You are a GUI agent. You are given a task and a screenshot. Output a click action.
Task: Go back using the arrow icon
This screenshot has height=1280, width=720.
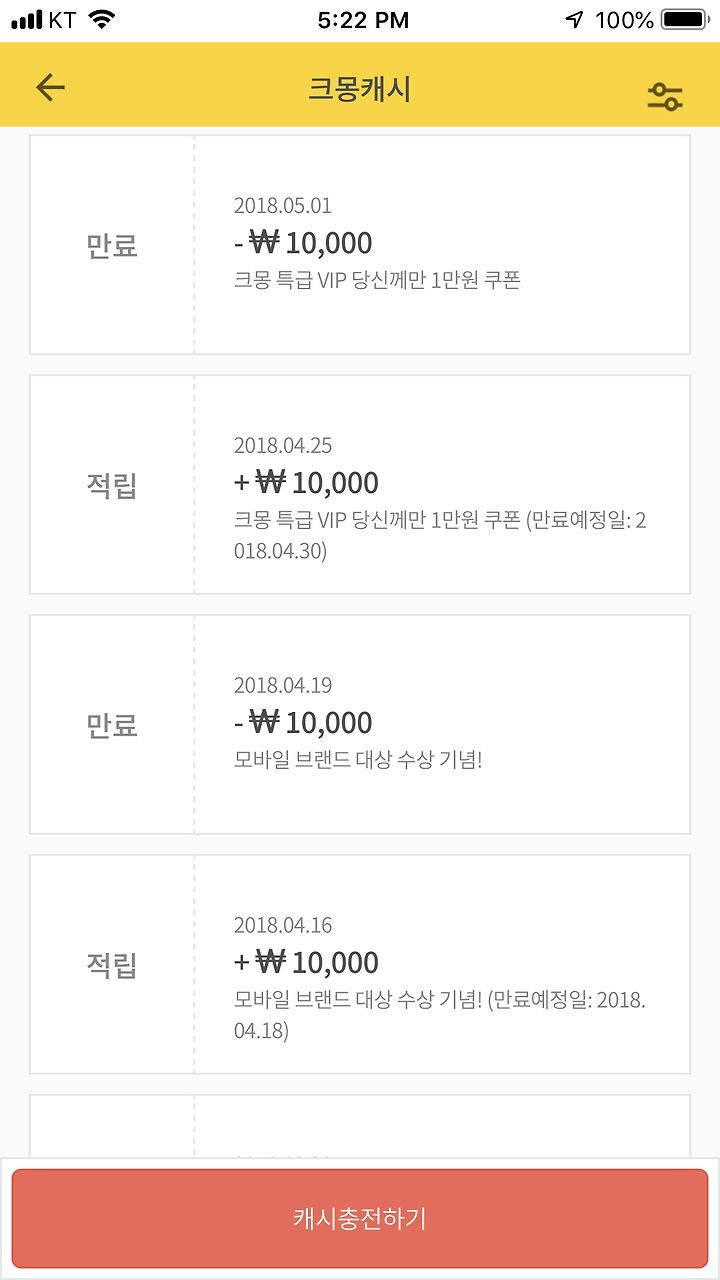point(50,88)
